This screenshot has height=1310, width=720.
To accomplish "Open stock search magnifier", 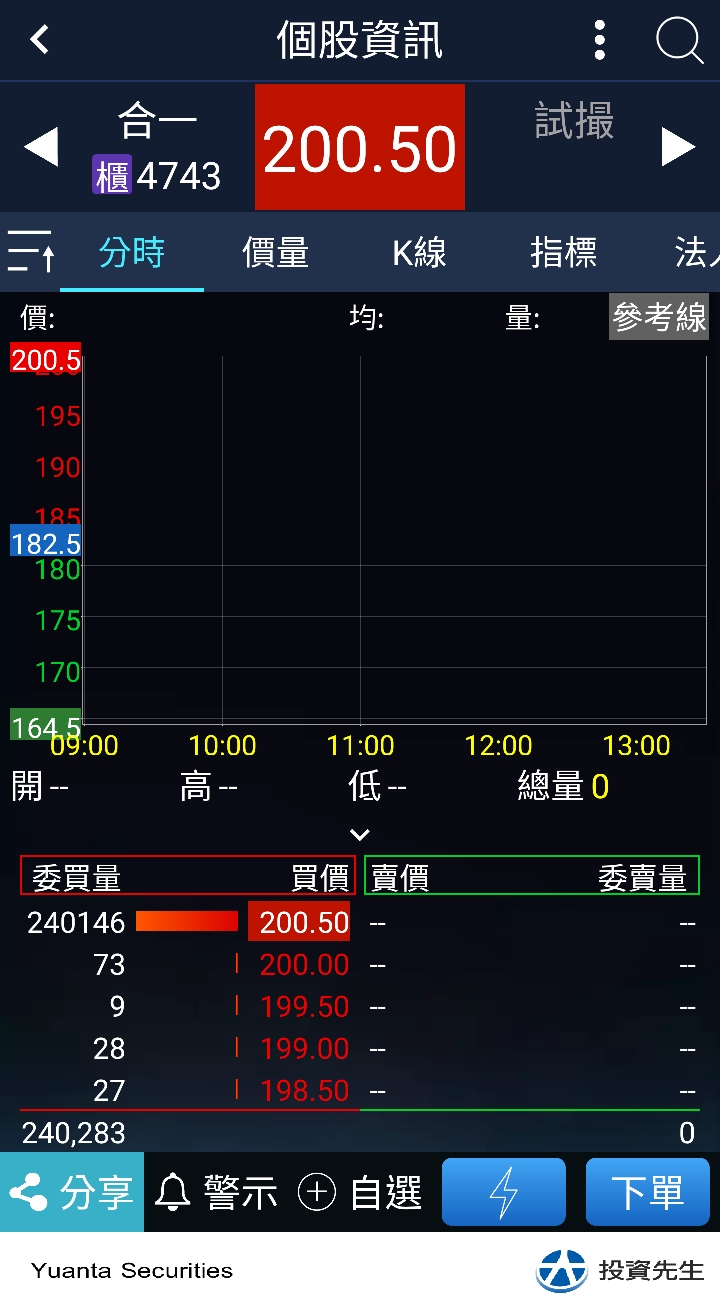I will click(679, 41).
